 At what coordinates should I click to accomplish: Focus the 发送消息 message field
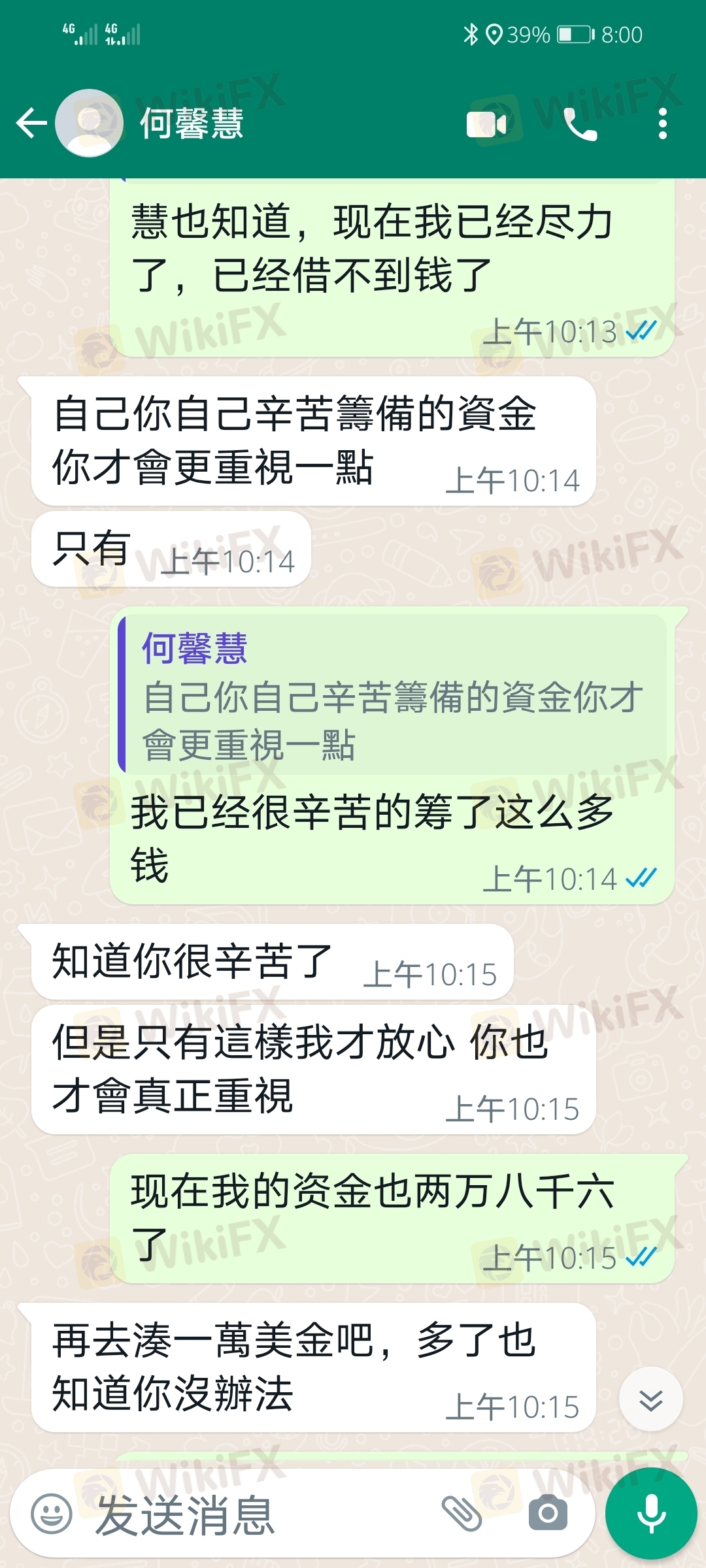coord(261,1515)
